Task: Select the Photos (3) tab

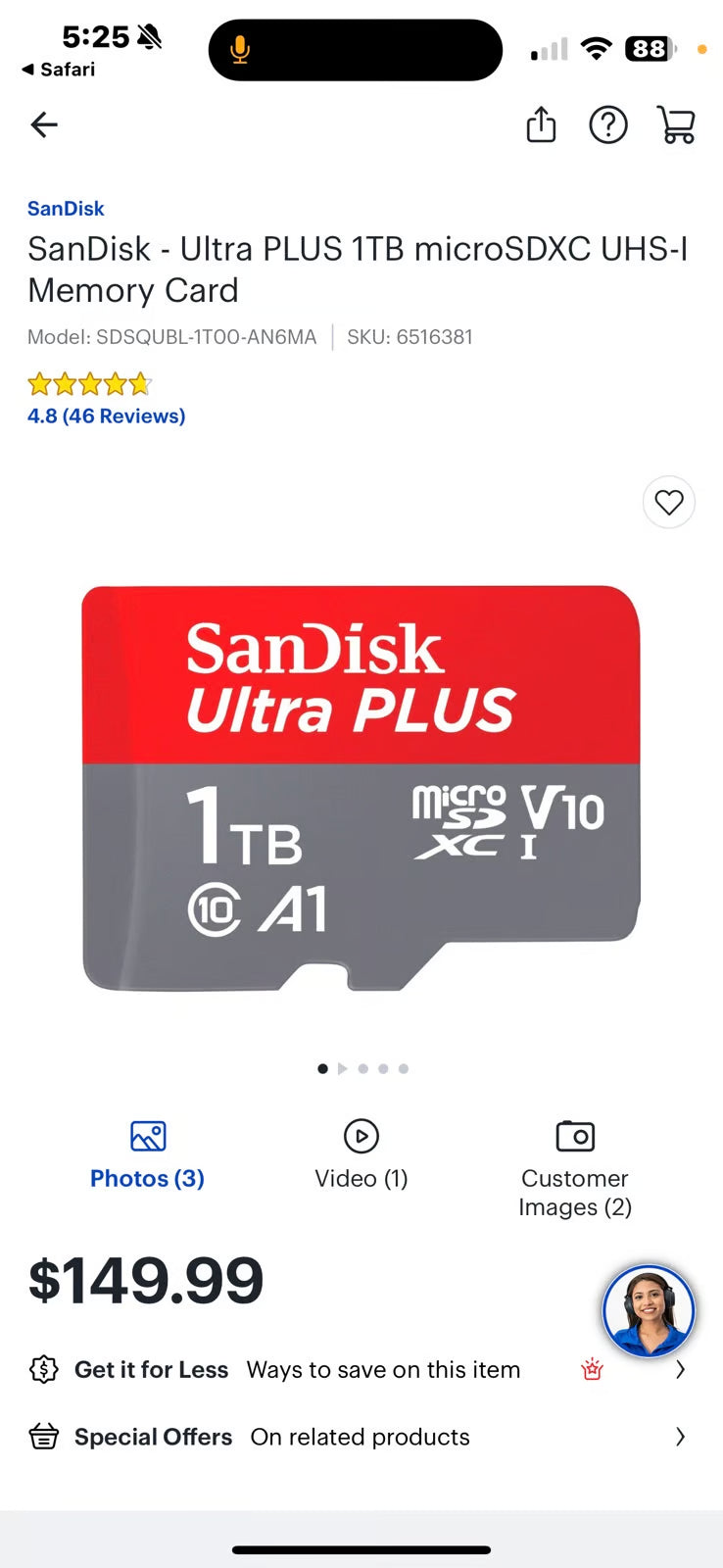Action: (x=148, y=1155)
